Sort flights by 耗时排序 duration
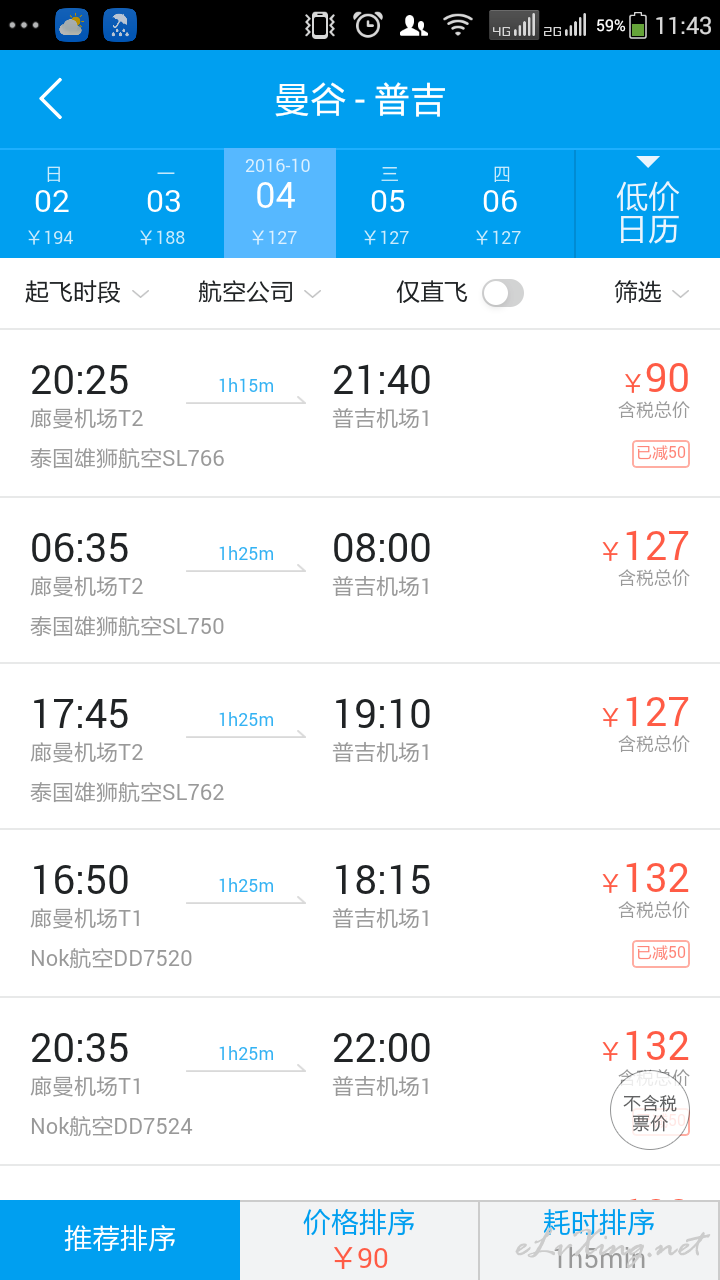Image resolution: width=720 pixels, height=1280 pixels. (x=600, y=1240)
